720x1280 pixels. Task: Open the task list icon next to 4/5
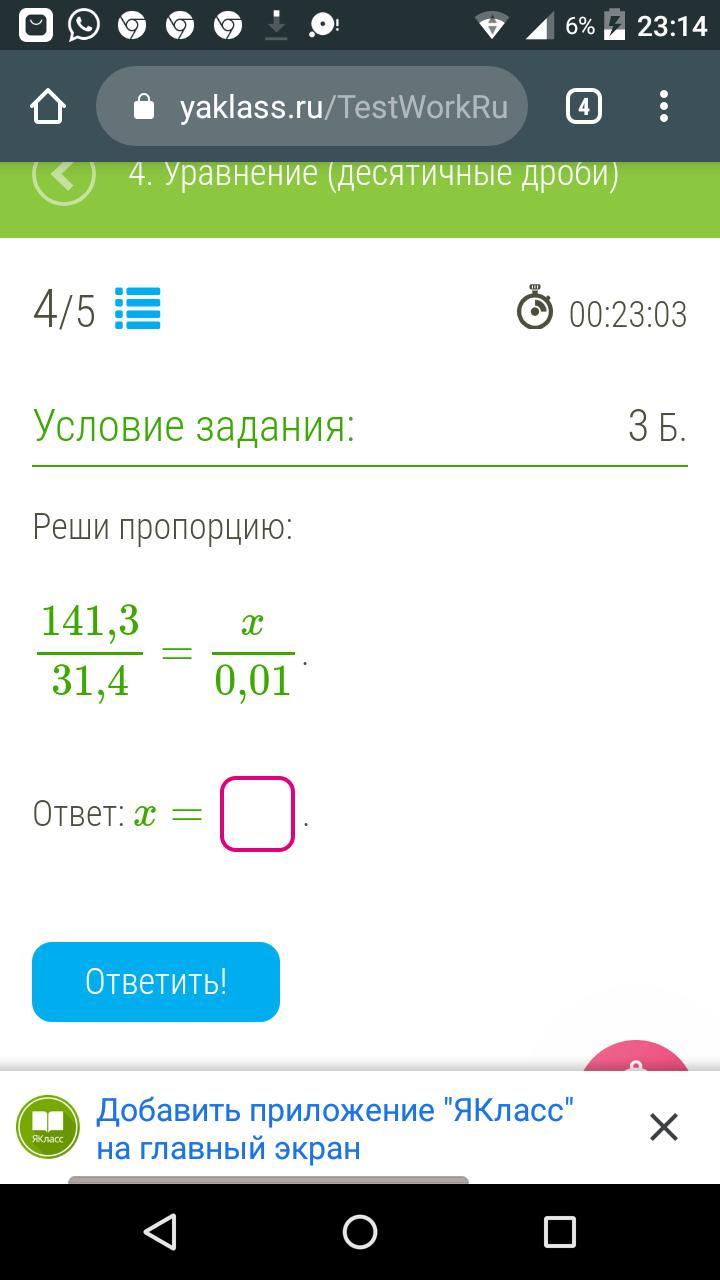tap(138, 309)
